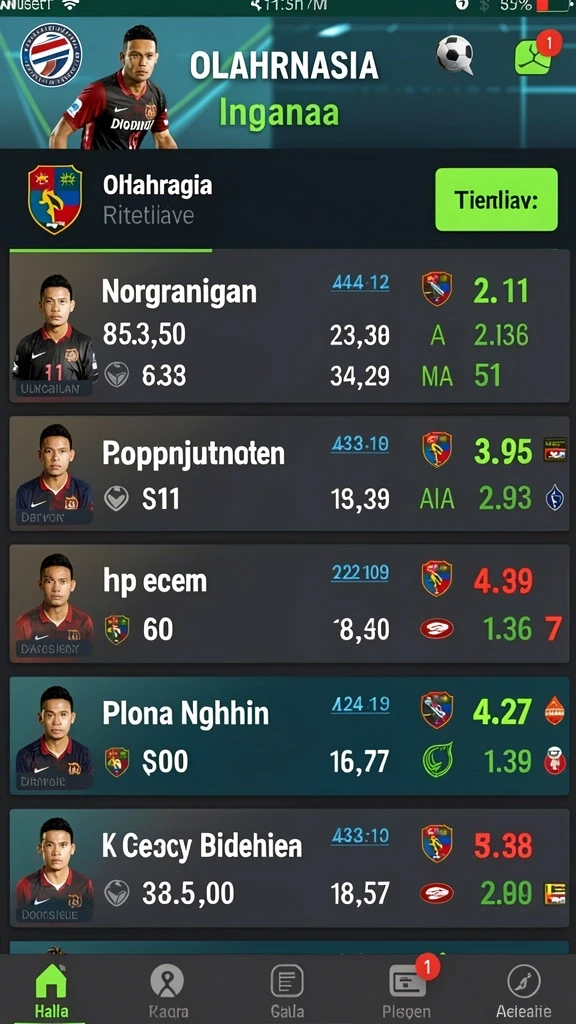Switch to the Kaqra tab
This screenshot has width=576, height=1024.
(168, 990)
